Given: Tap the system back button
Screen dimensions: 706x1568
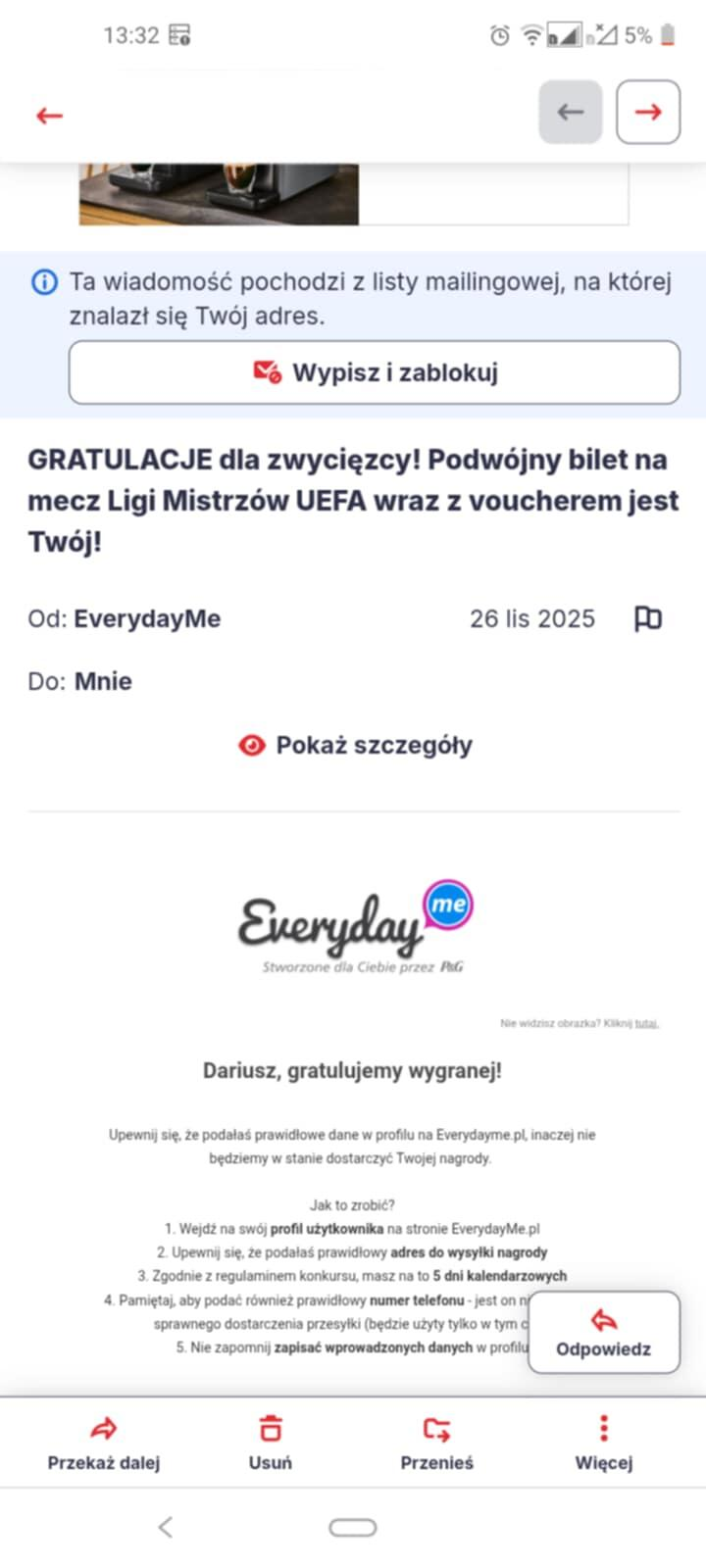Looking at the screenshot, I should point(166,1527).
